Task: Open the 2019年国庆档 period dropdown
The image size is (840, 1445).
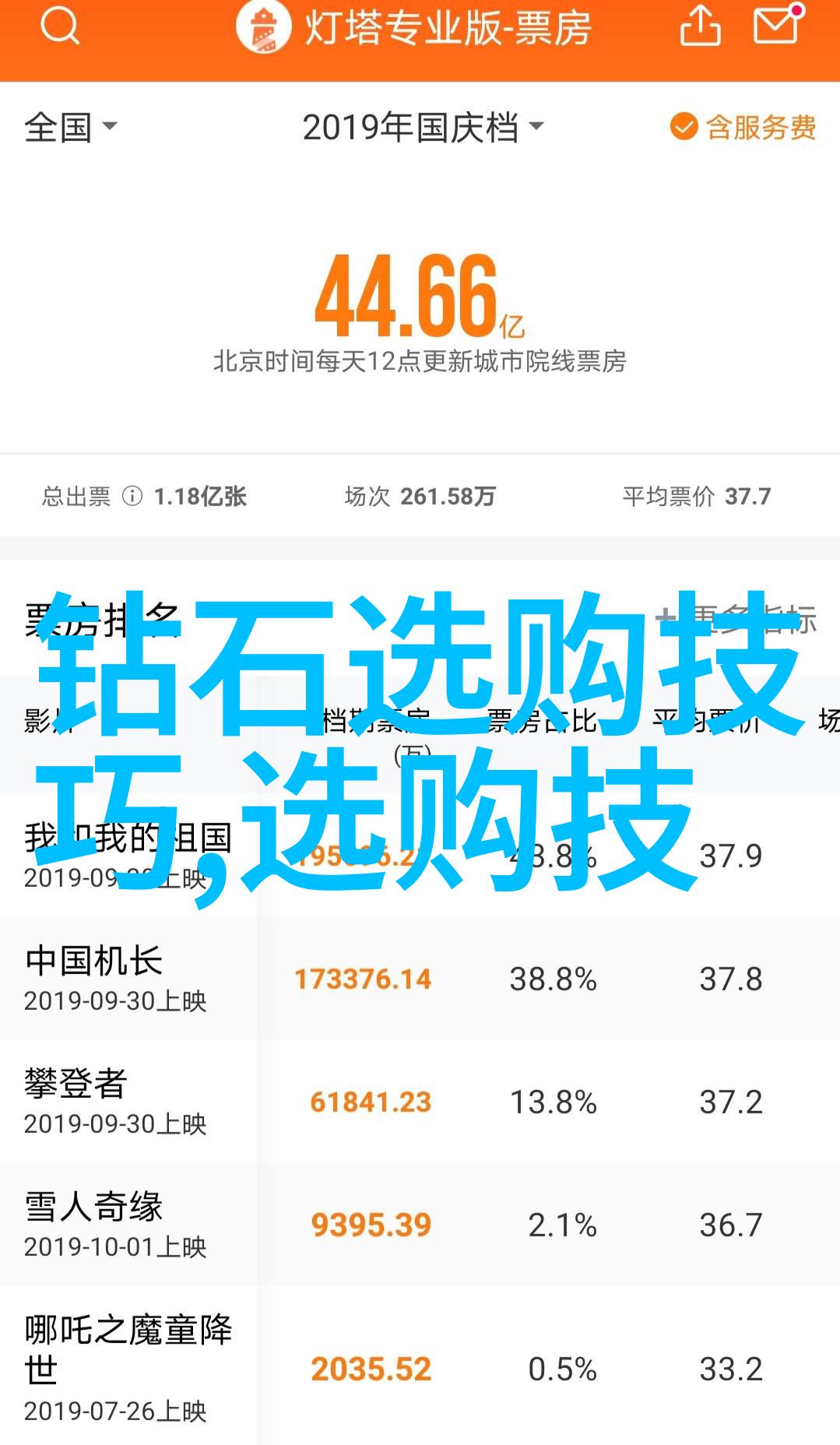Action: (423, 127)
